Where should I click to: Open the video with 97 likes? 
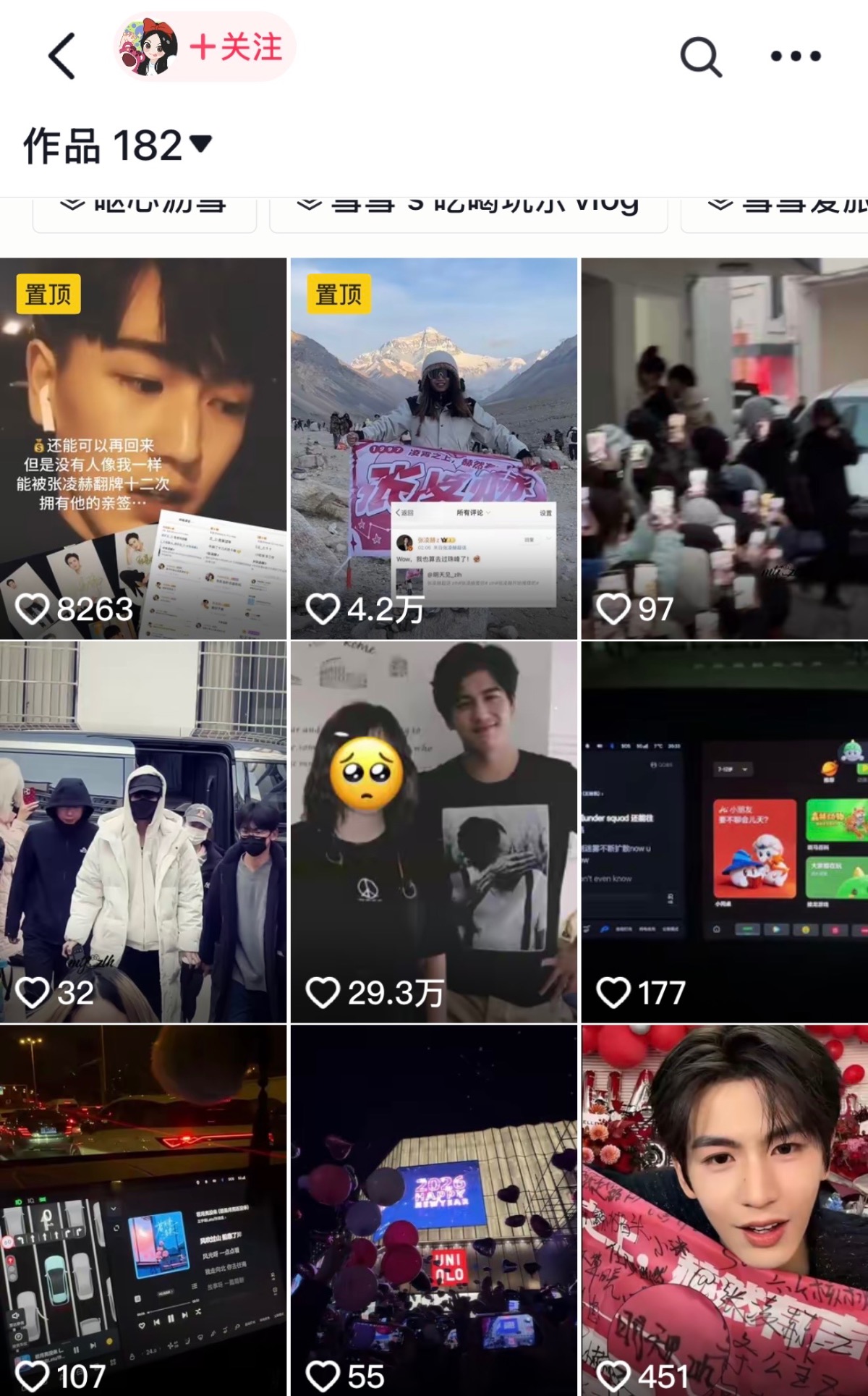(x=725, y=449)
